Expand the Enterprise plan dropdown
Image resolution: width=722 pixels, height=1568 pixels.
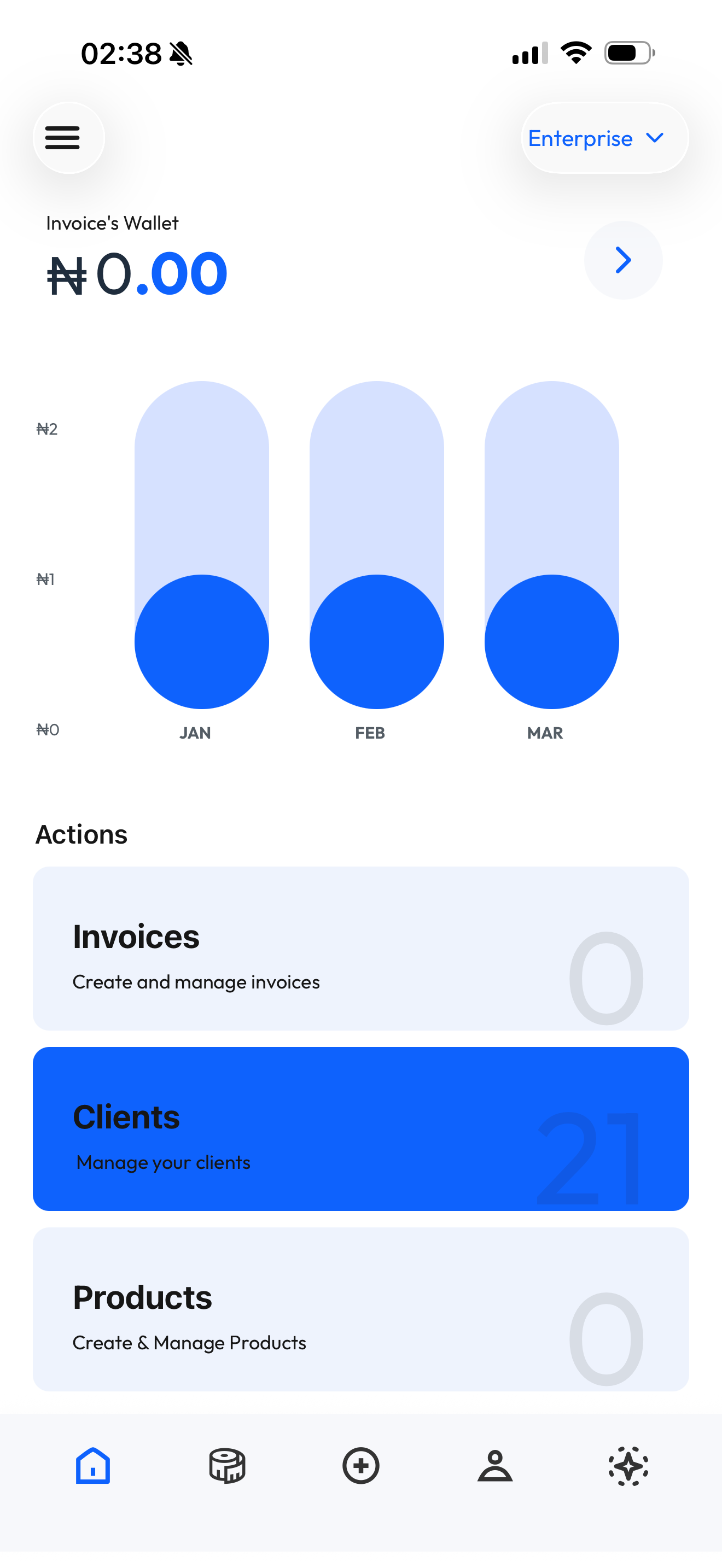(604, 138)
